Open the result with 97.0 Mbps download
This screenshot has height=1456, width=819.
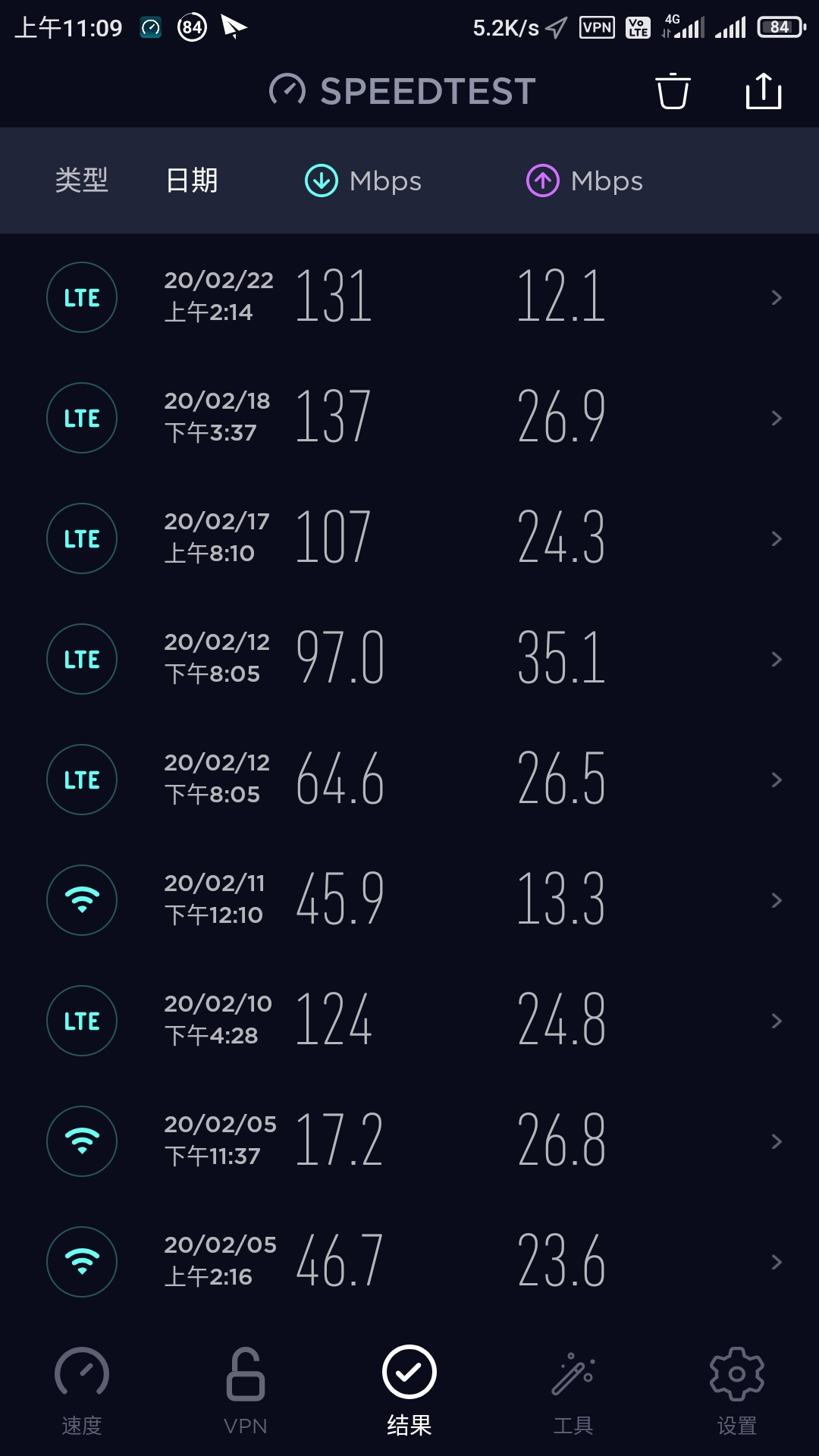[409, 659]
